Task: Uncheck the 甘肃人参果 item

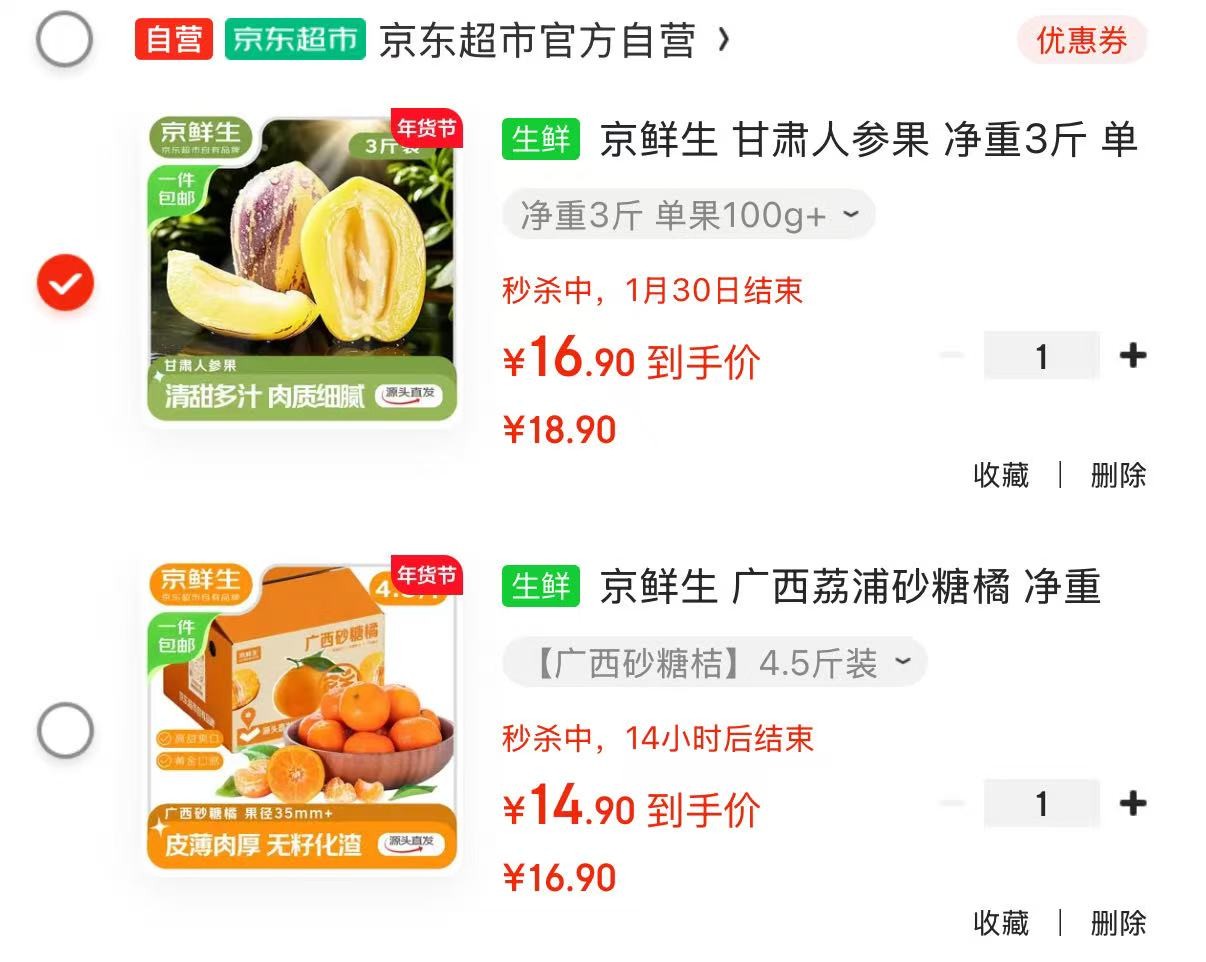Action: (x=65, y=284)
